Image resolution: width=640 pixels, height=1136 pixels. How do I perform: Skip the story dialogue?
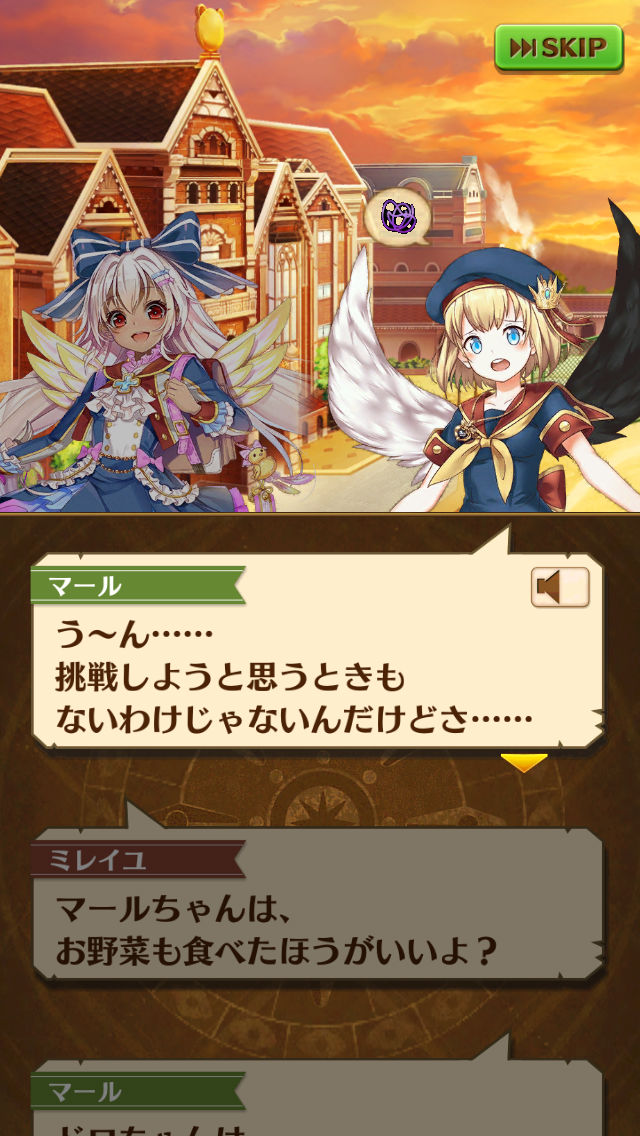point(558,47)
